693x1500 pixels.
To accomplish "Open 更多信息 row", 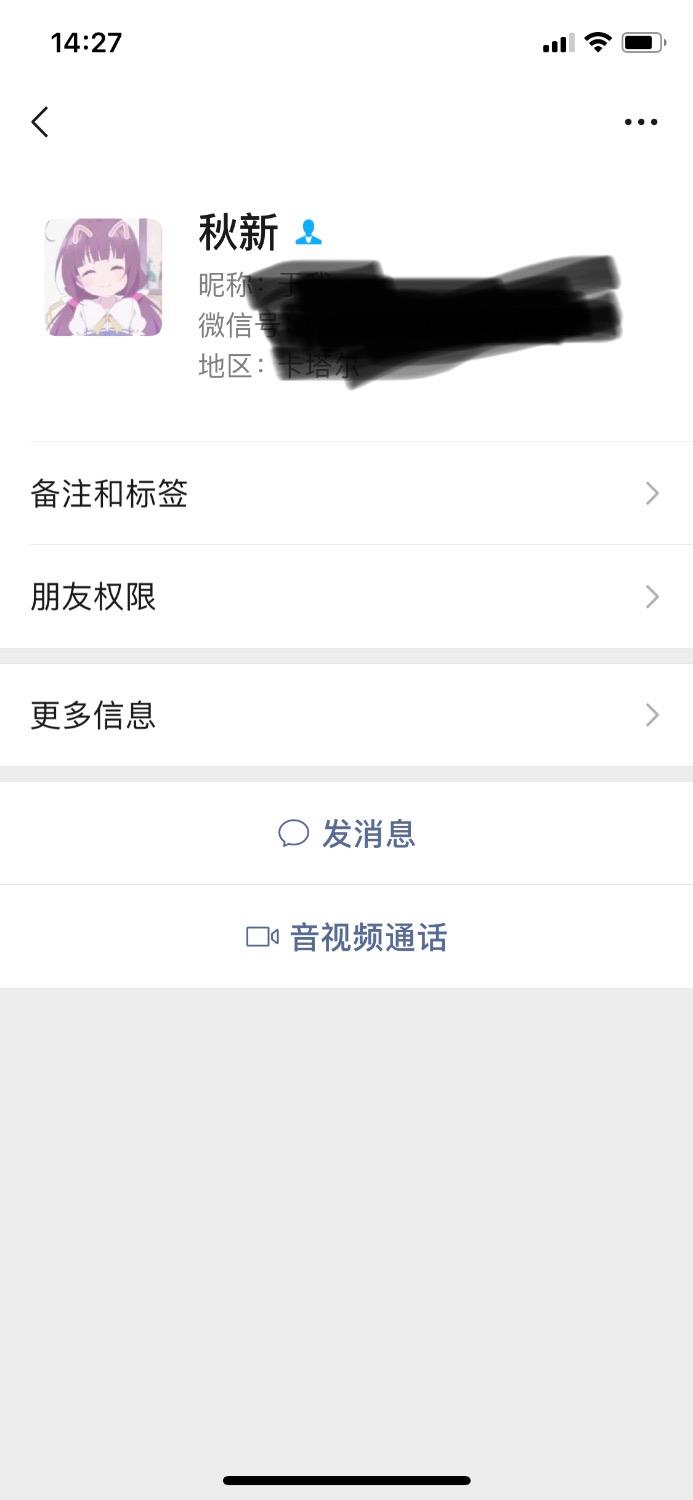I will click(346, 715).
